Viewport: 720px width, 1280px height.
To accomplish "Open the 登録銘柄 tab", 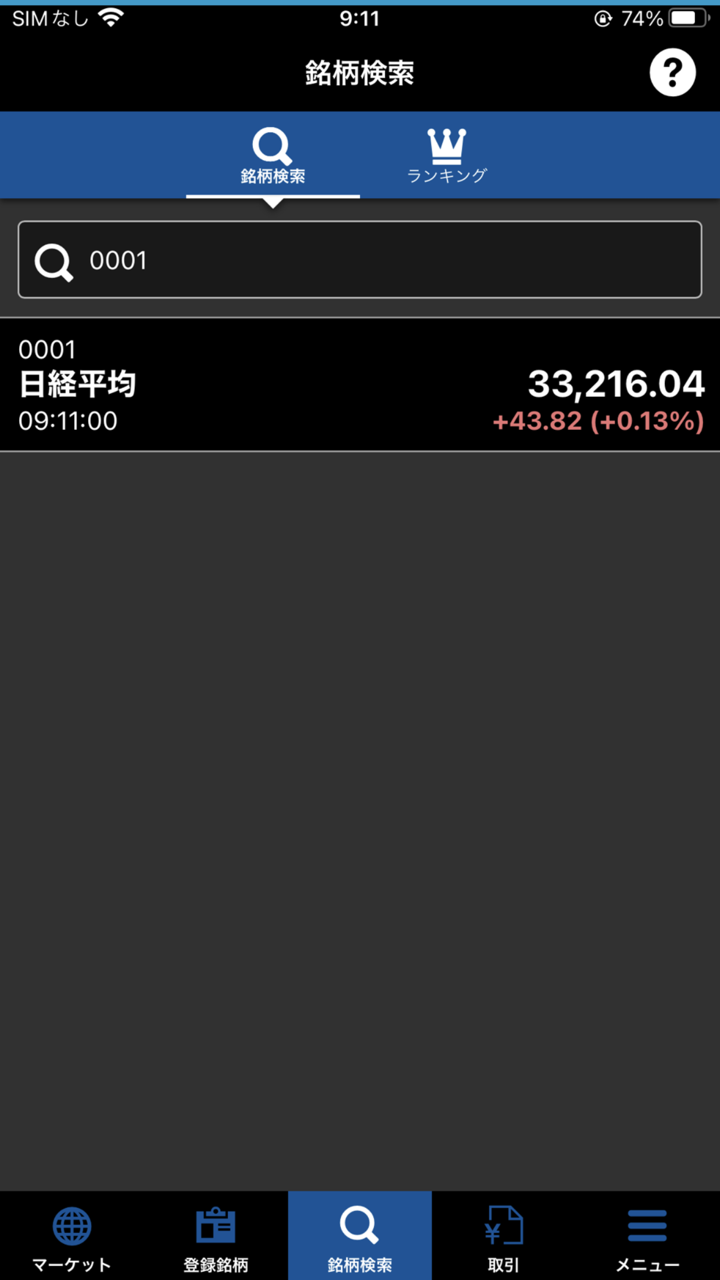I will (x=216, y=1237).
